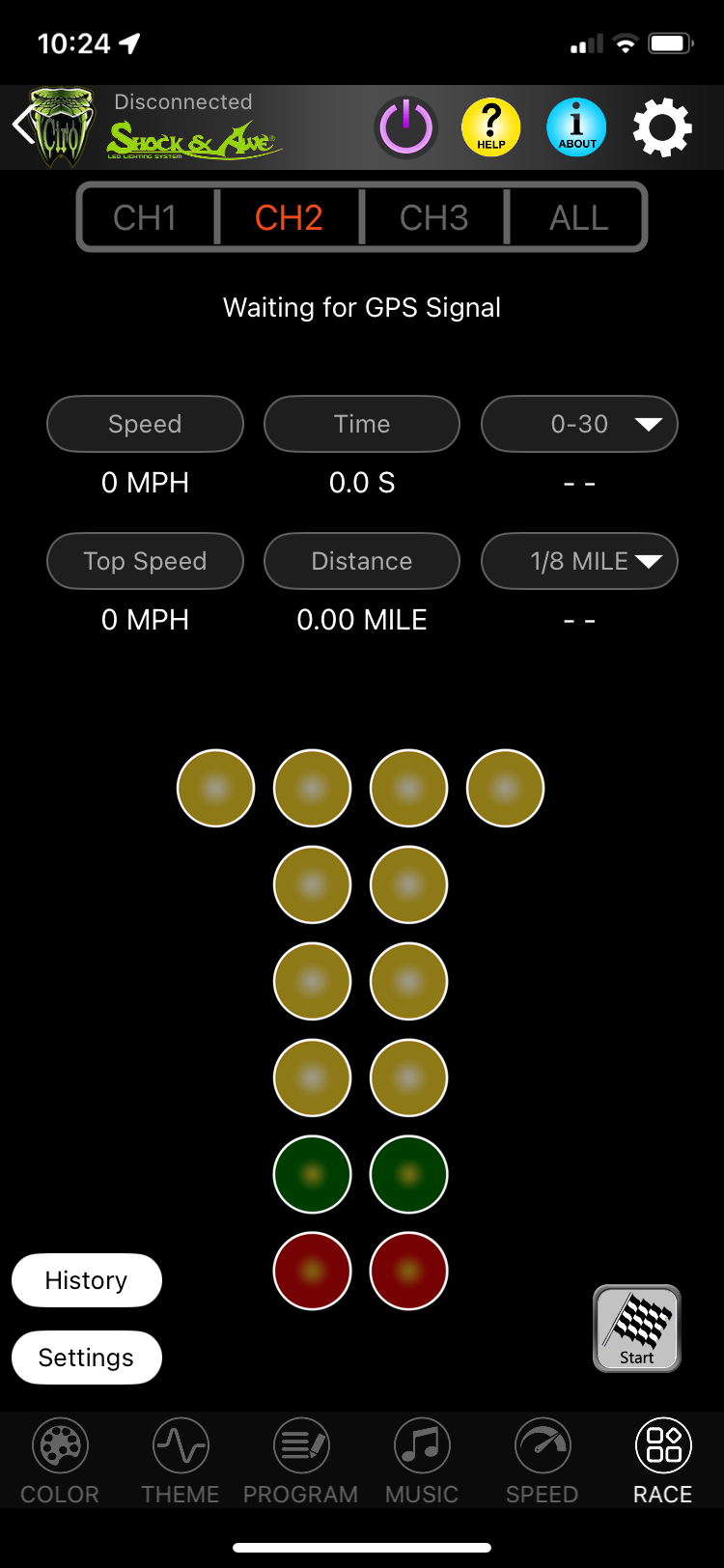Tap the checkered flag Start button
Viewport: 724px width, 1568px height.
(x=637, y=1329)
